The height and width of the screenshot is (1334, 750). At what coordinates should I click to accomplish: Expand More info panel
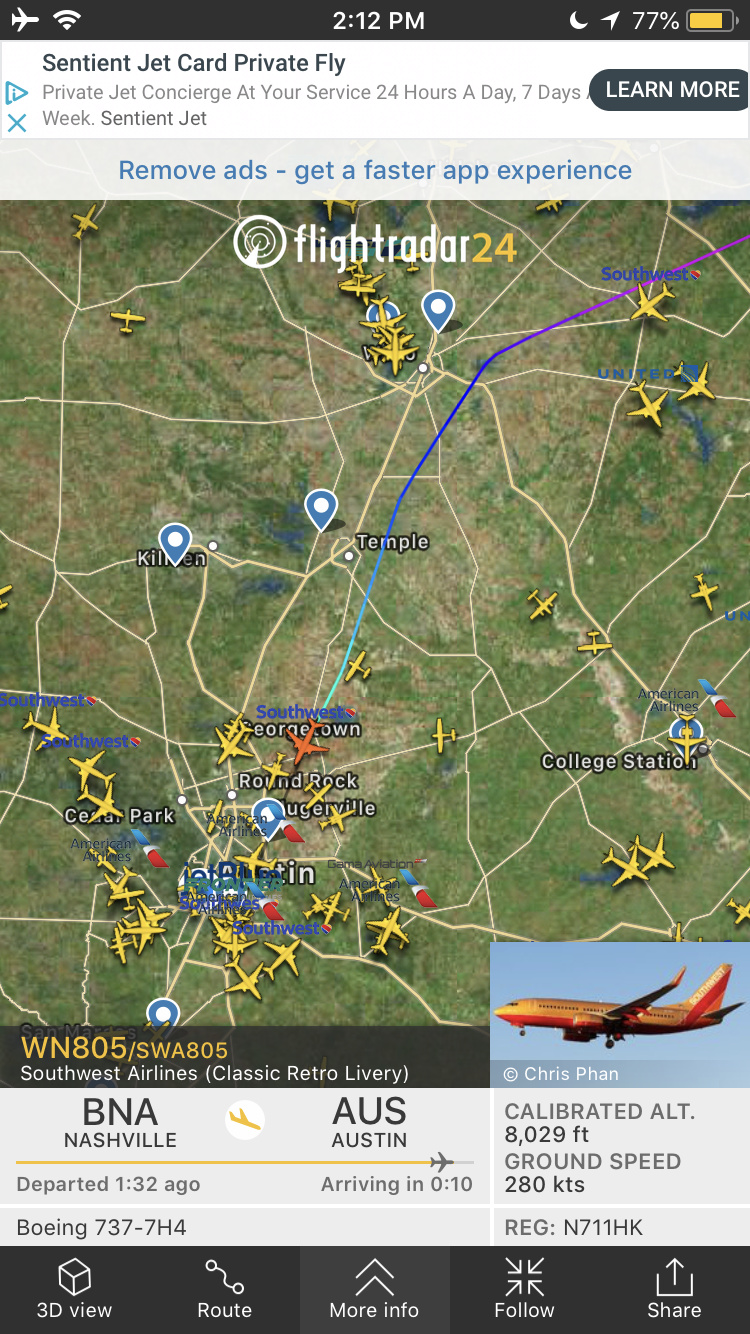374,1290
